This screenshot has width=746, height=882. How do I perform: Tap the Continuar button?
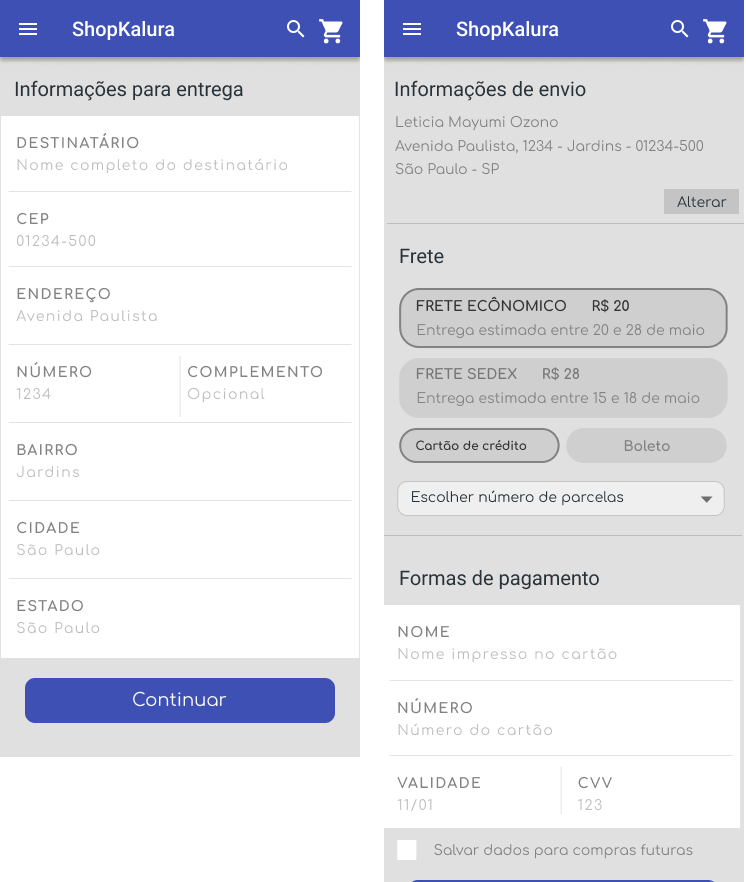[180, 700]
